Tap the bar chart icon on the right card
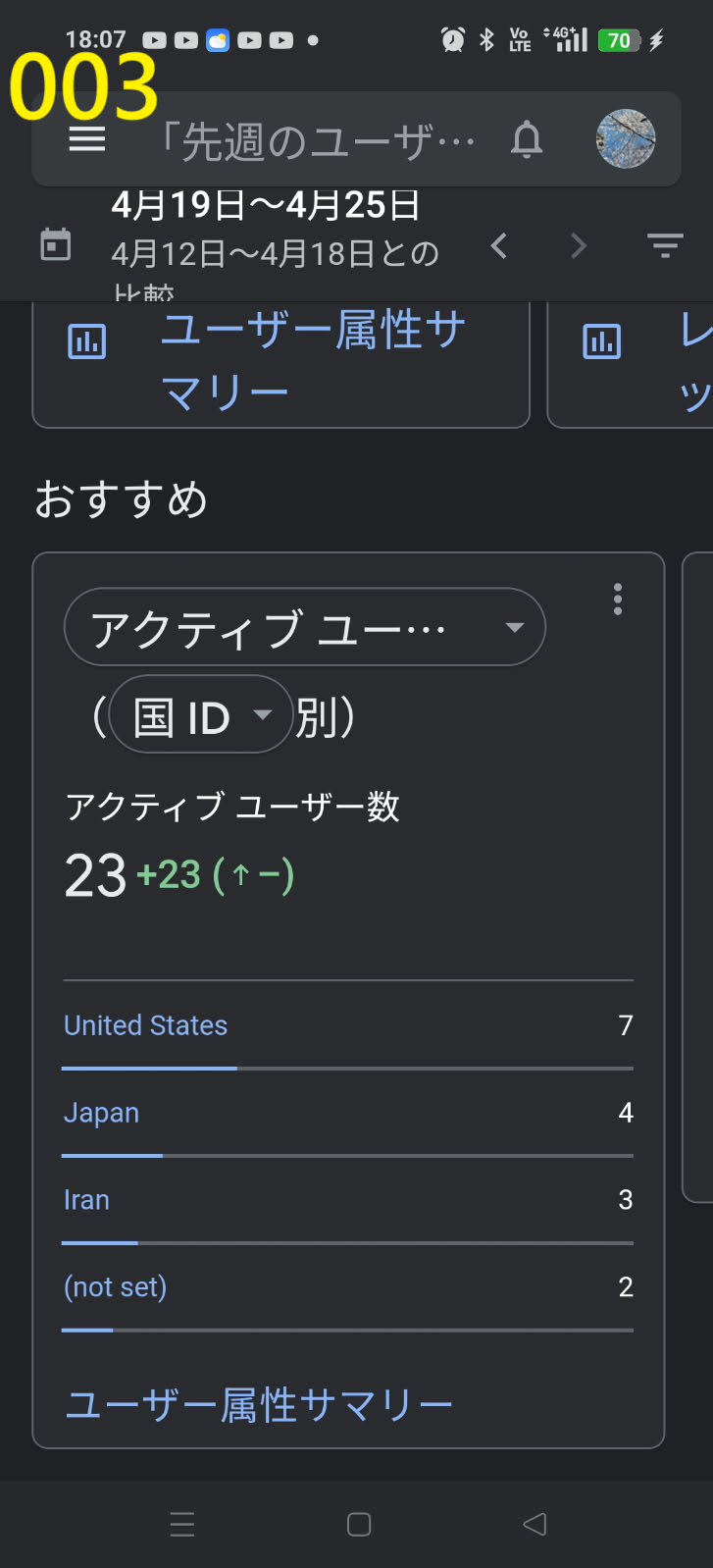713x1568 pixels. point(601,341)
